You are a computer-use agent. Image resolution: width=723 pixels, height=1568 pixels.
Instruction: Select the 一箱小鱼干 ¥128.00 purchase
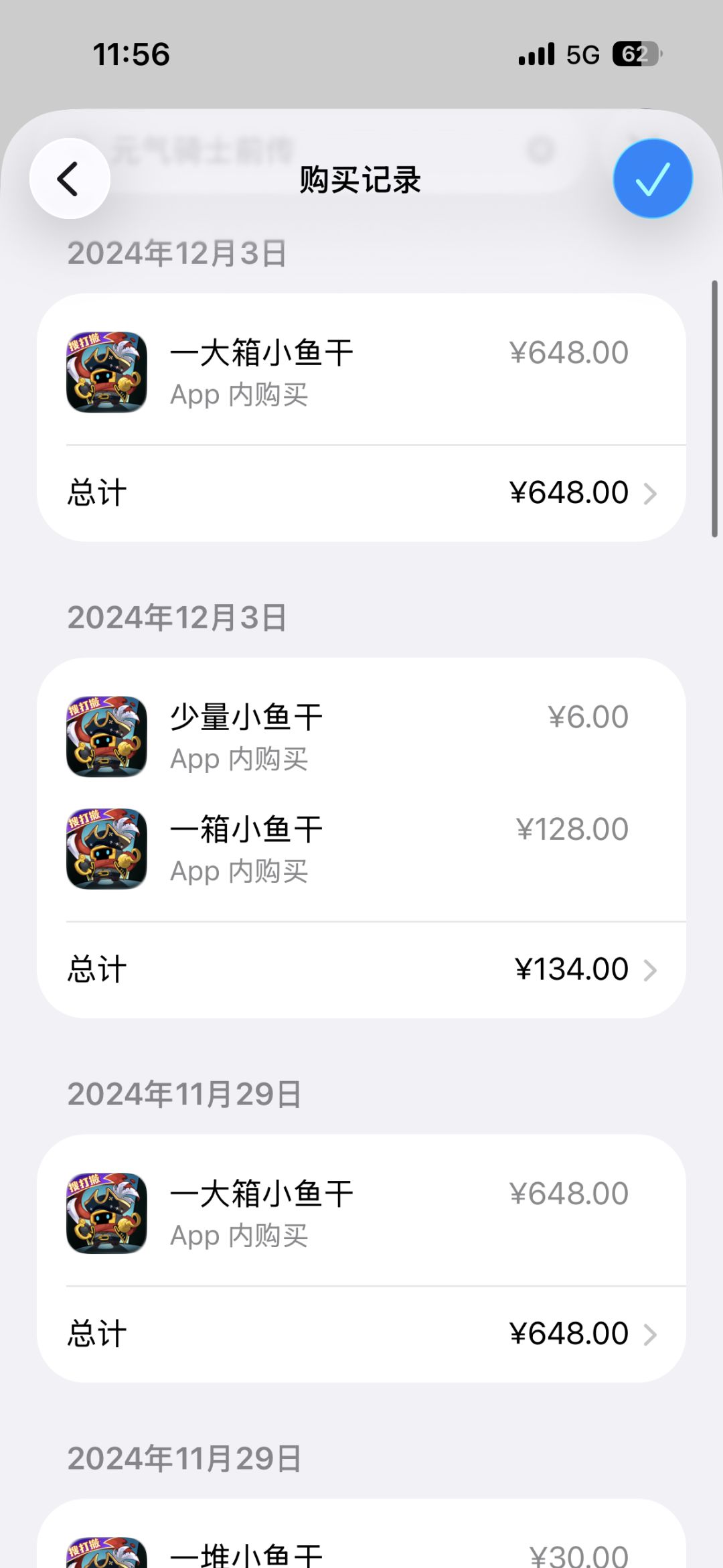(361, 849)
